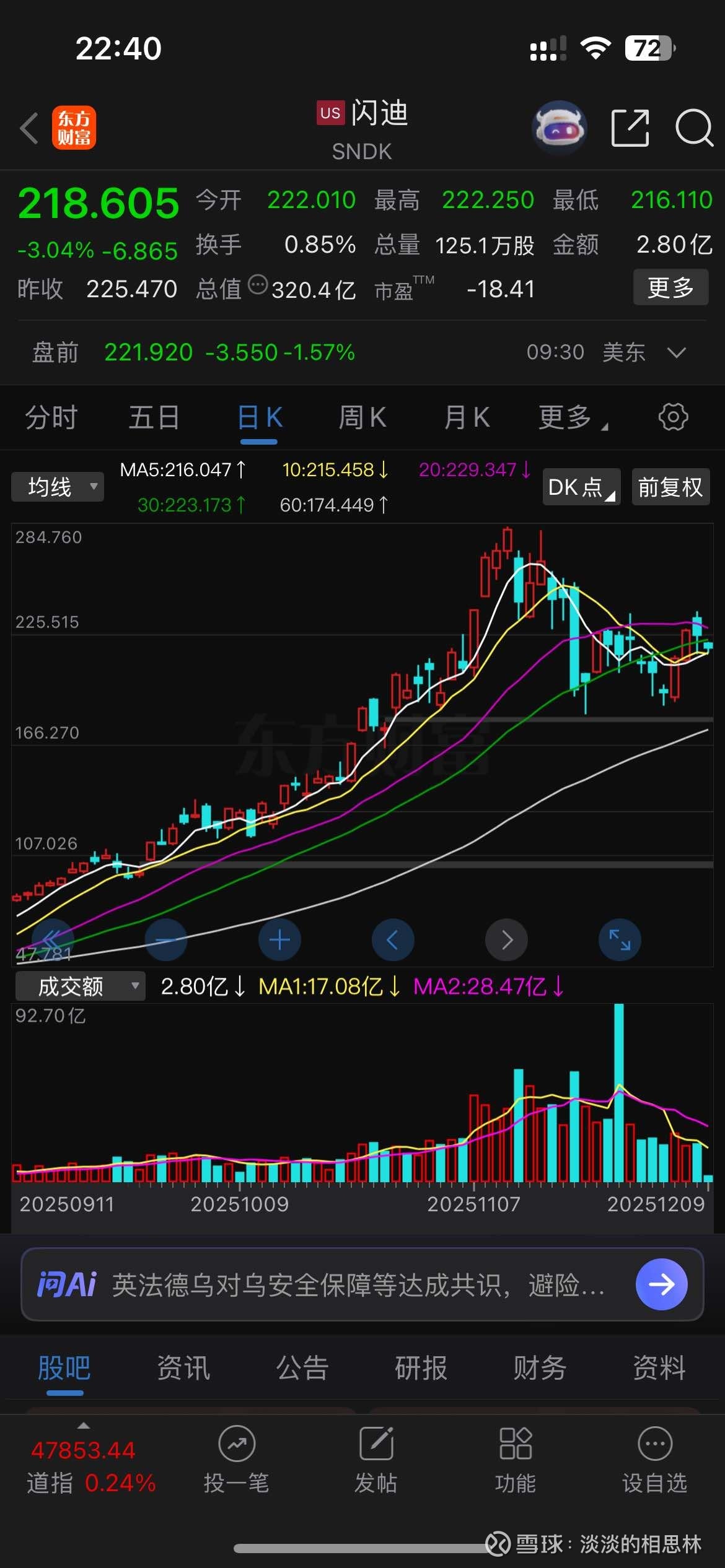Open the AI robot assistant icon
Screen dimensions: 725x1568
click(558, 127)
